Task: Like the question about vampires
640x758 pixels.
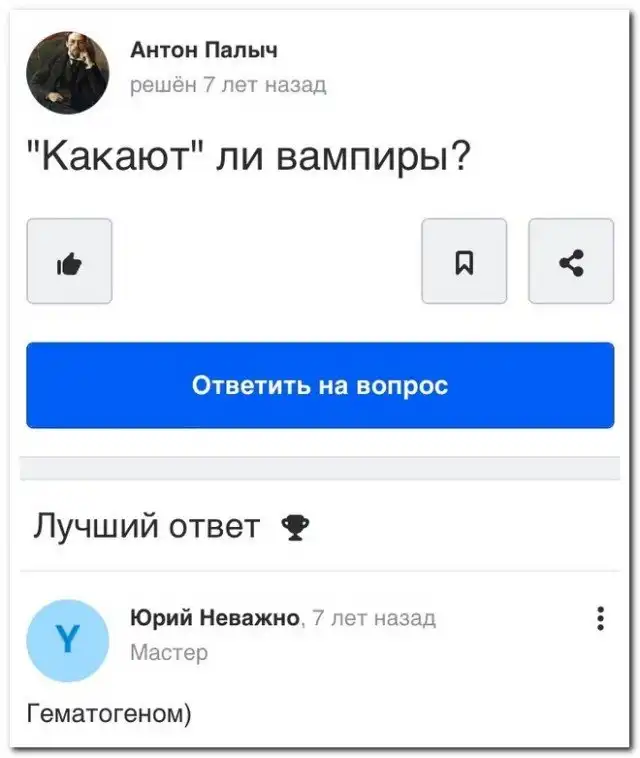Action: tap(69, 262)
